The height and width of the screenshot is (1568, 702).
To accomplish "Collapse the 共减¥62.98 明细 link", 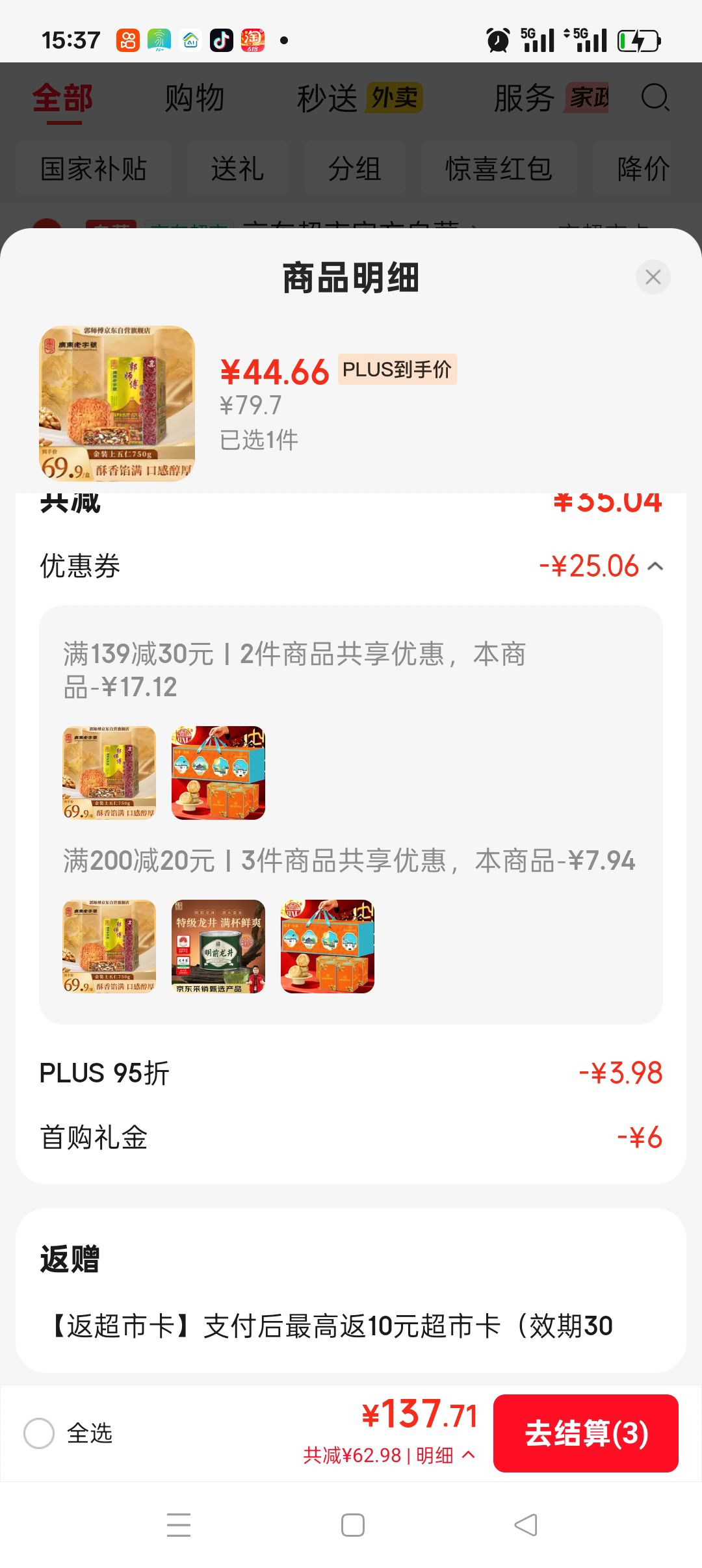I will tap(389, 1455).
